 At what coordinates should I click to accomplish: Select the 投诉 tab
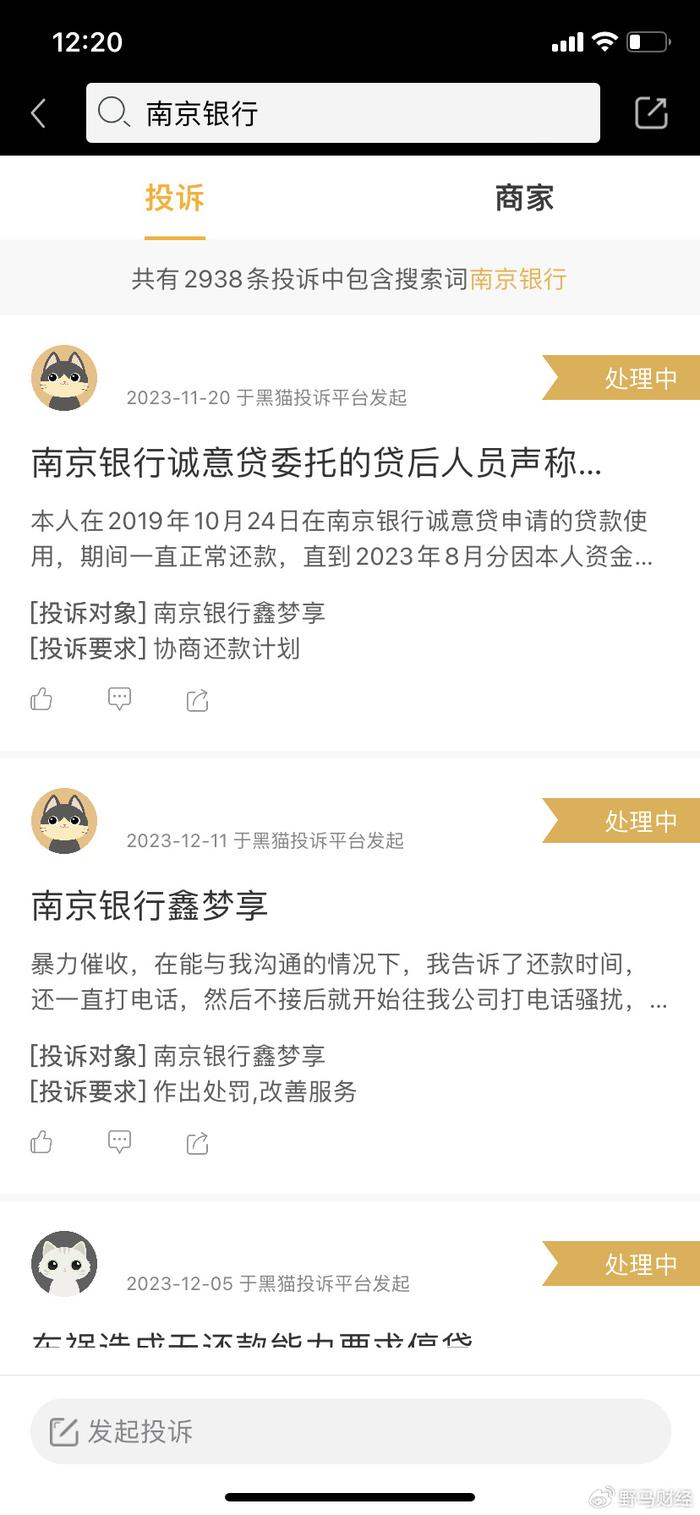tap(175, 198)
